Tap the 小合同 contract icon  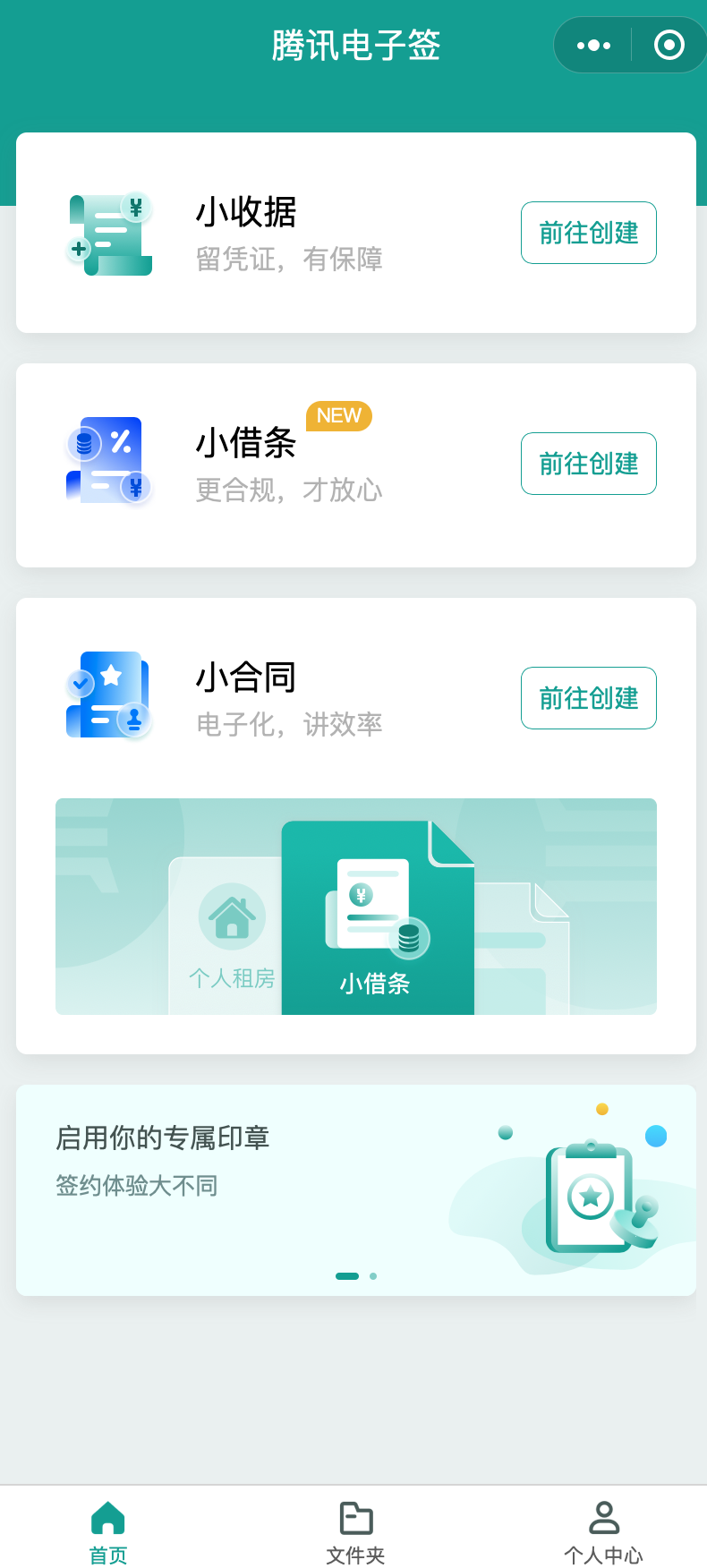point(108,695)
